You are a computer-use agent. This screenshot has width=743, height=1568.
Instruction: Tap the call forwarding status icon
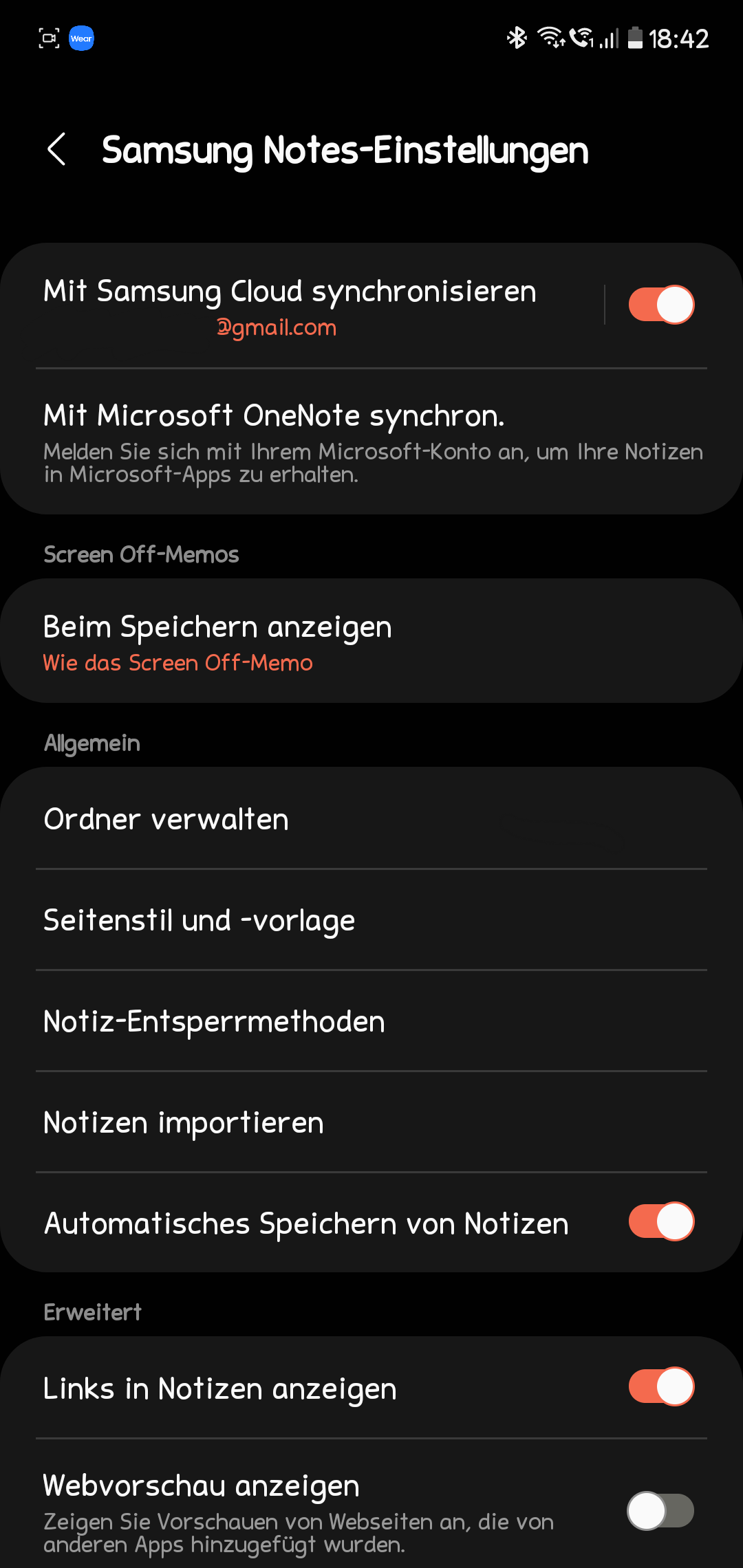[580, 39]
